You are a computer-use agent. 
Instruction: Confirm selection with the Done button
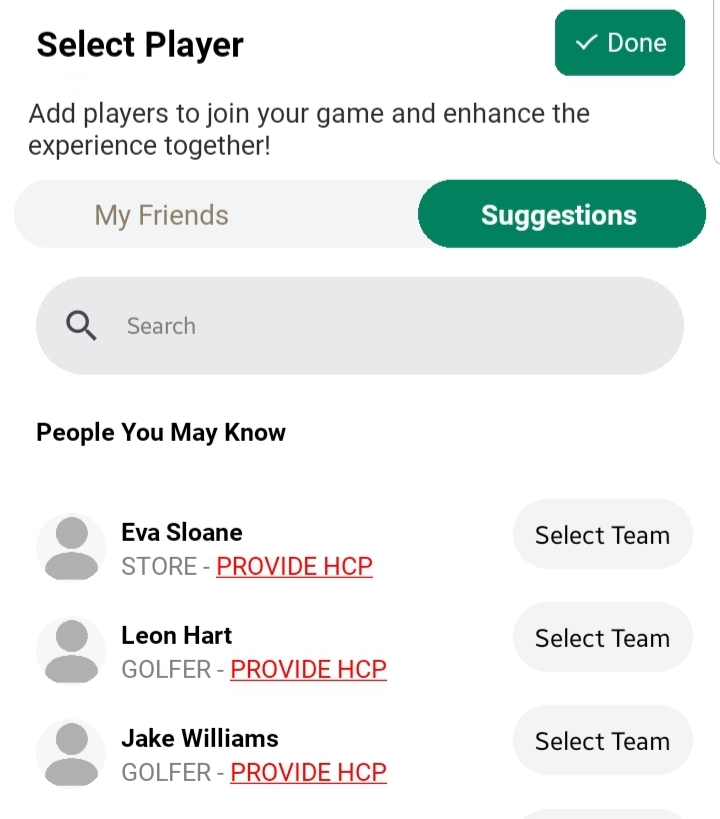tap(620, 43)
